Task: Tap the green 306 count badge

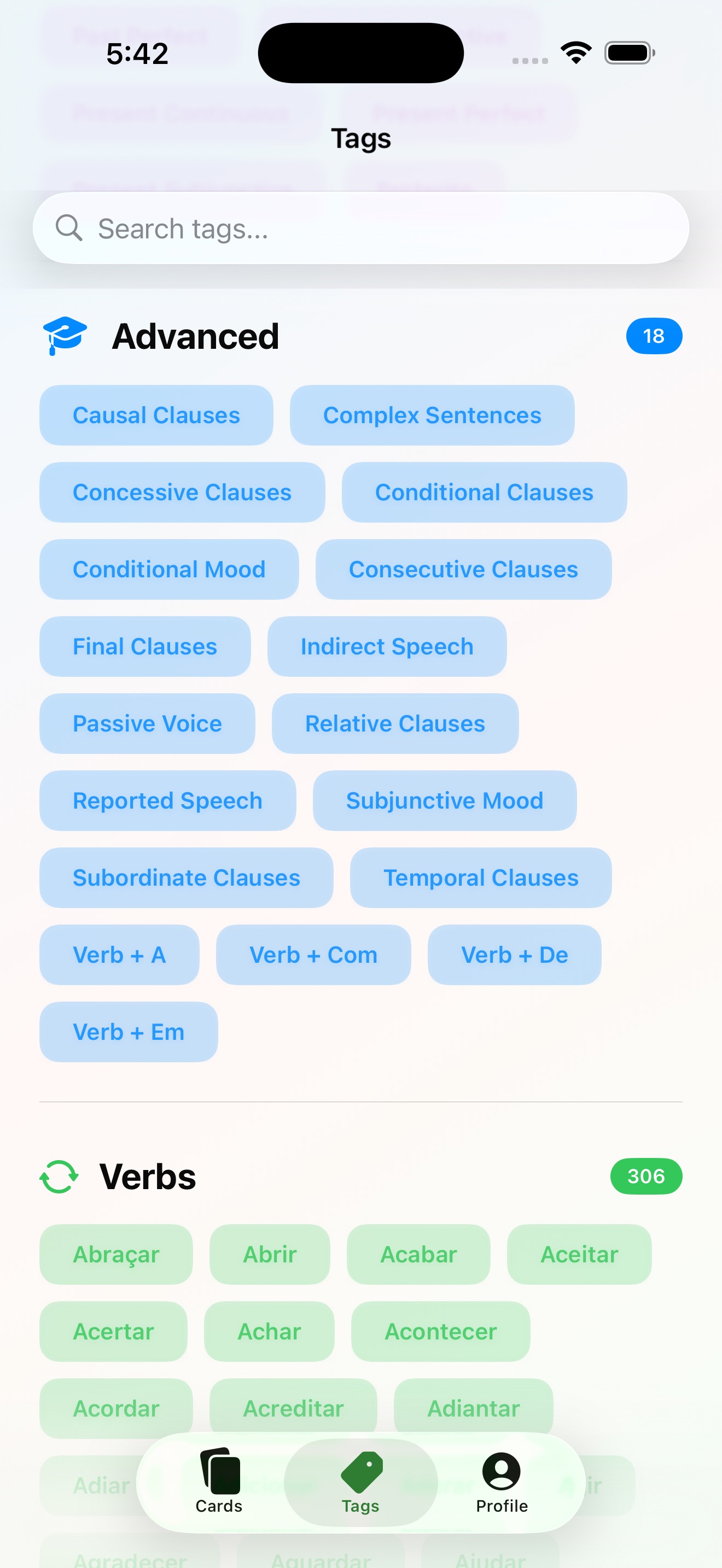Action: pos(646,1175)
